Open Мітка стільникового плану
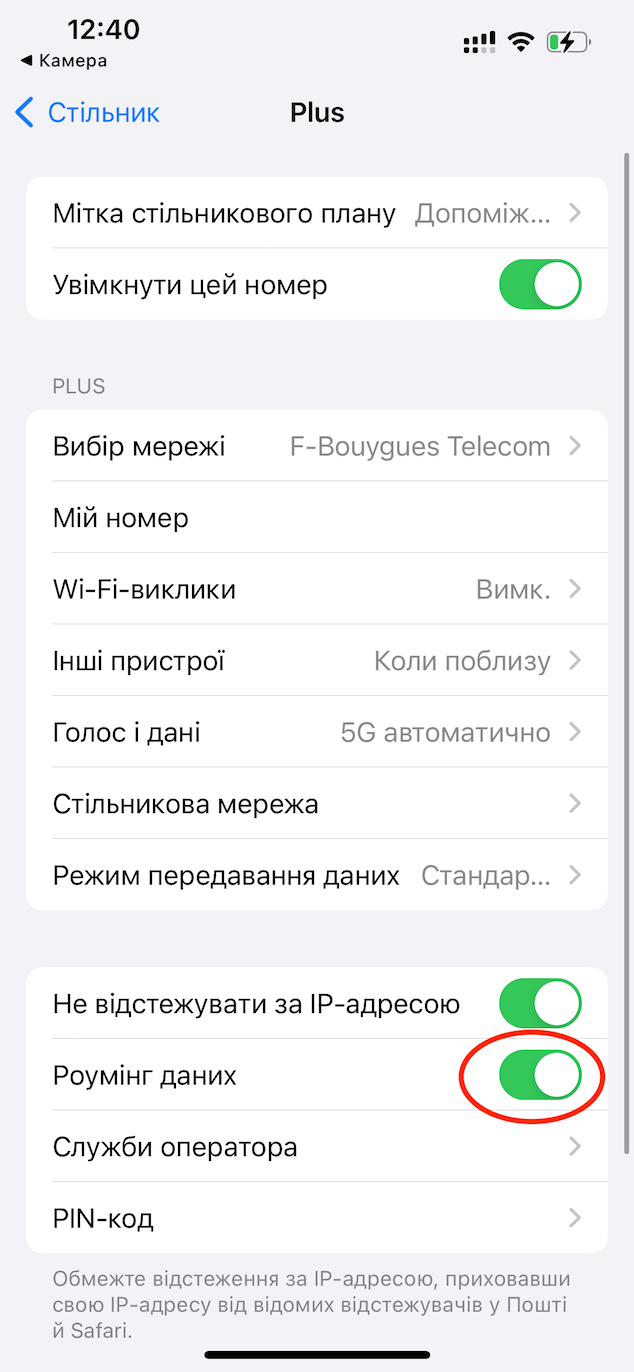Image resolution: width=634 pixels, height=1372 pixels. pyautogui.click(x=316, y=213)
